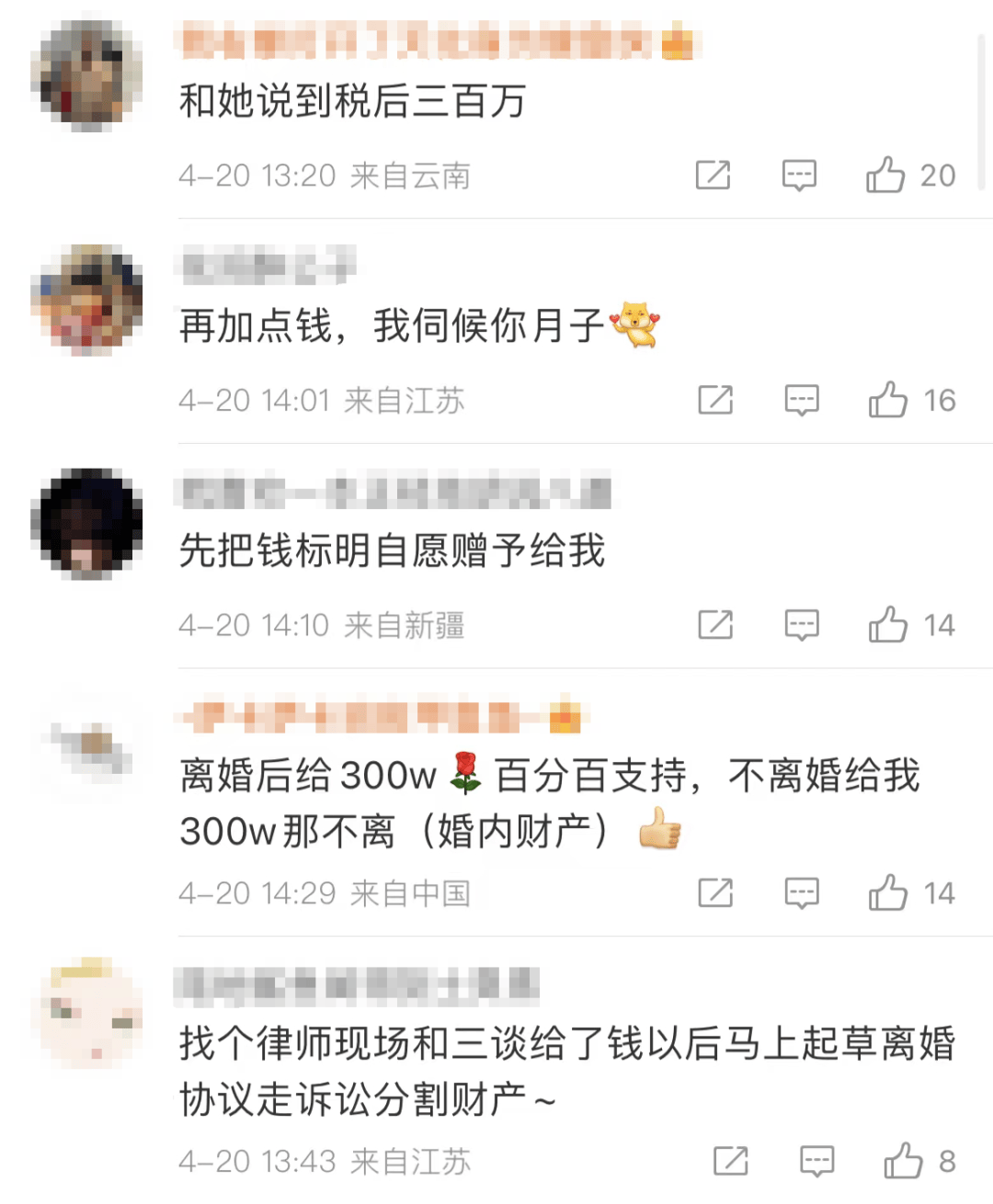Reply to the comment 先把钱标明自愿赠予给我
The image size is (993, 1204).
(x=802, y=625)
